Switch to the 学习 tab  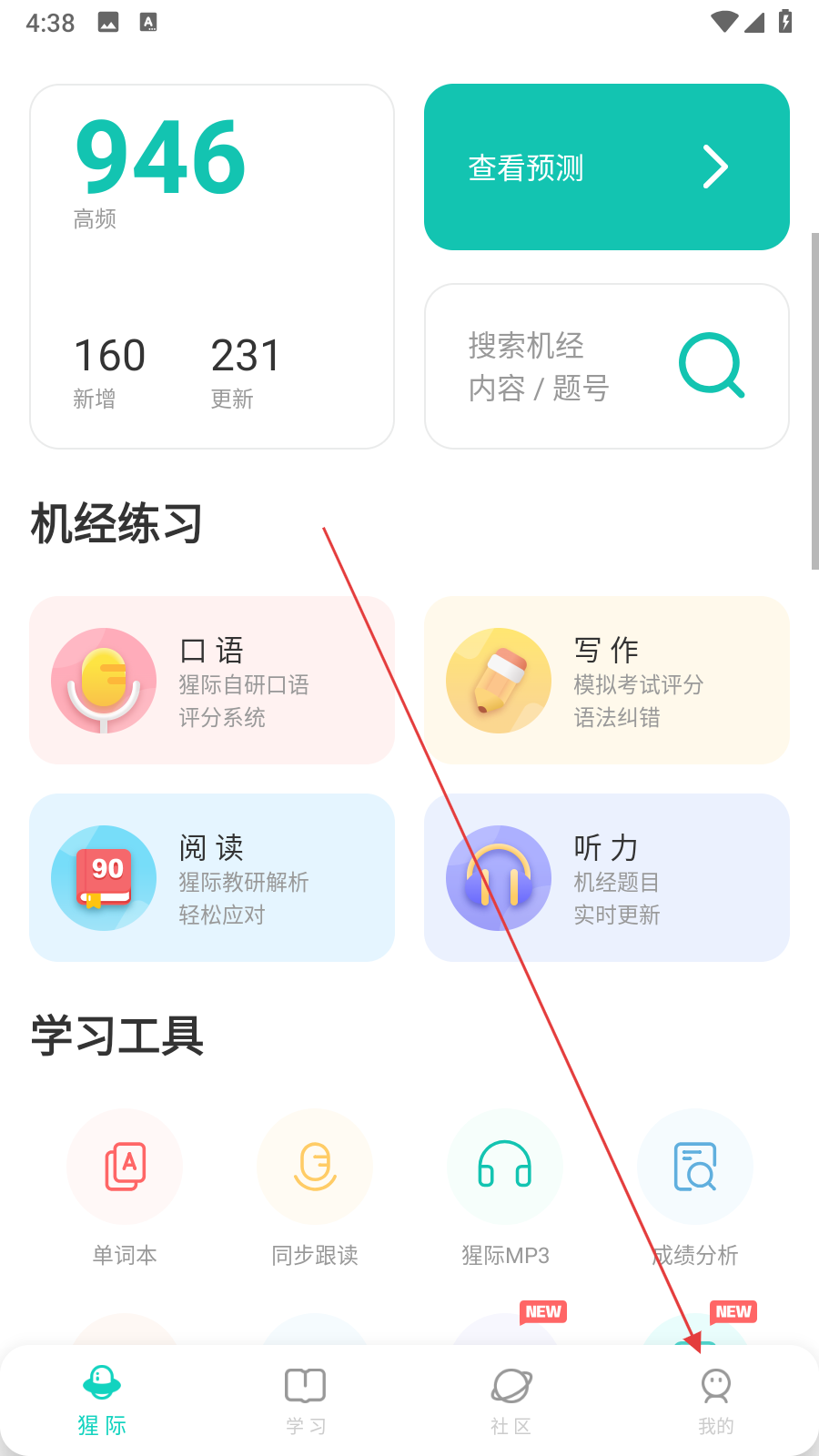pyautogui.click(x=306, y=1401)
